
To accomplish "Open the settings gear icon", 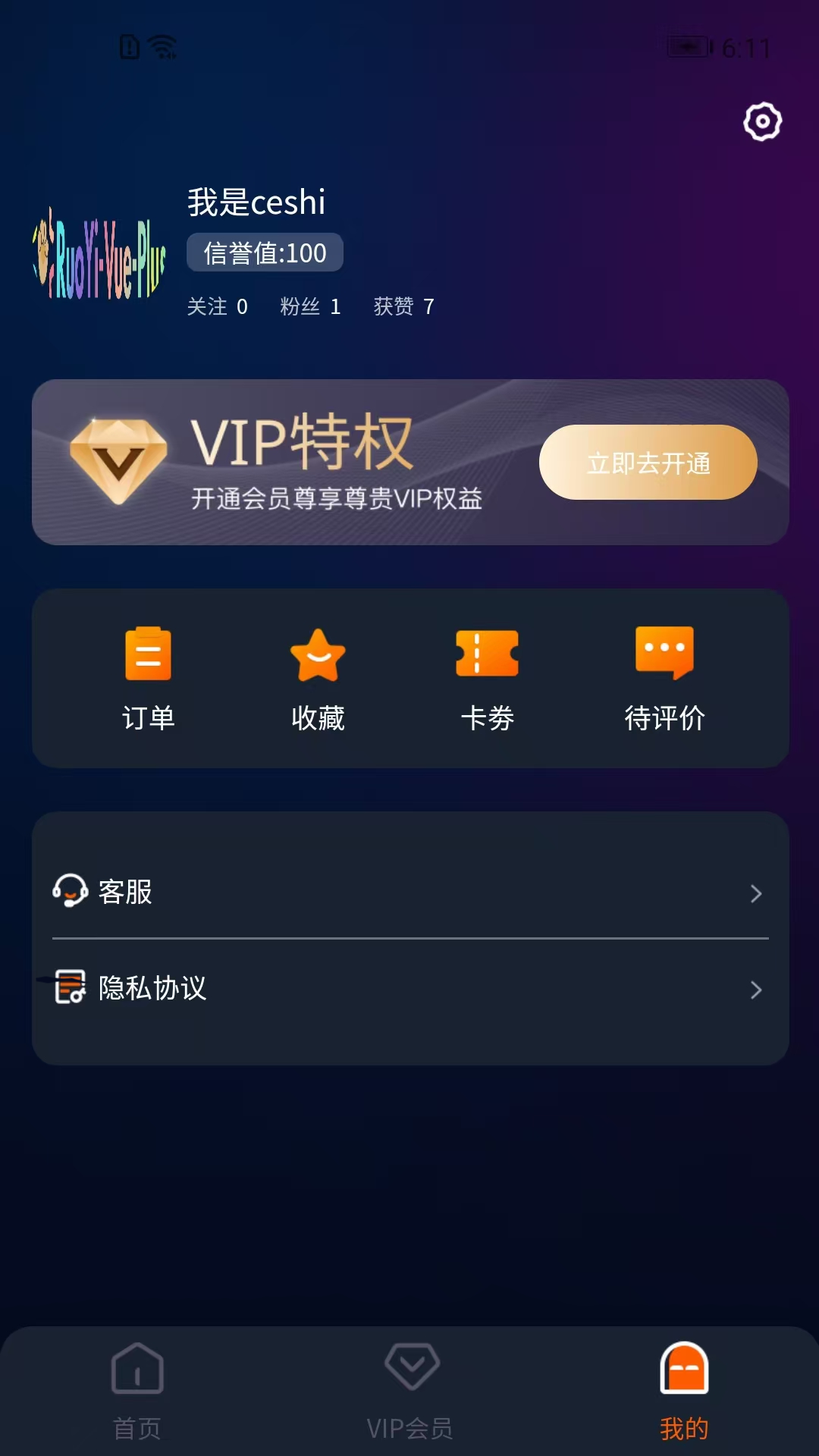I will (761, 120).
